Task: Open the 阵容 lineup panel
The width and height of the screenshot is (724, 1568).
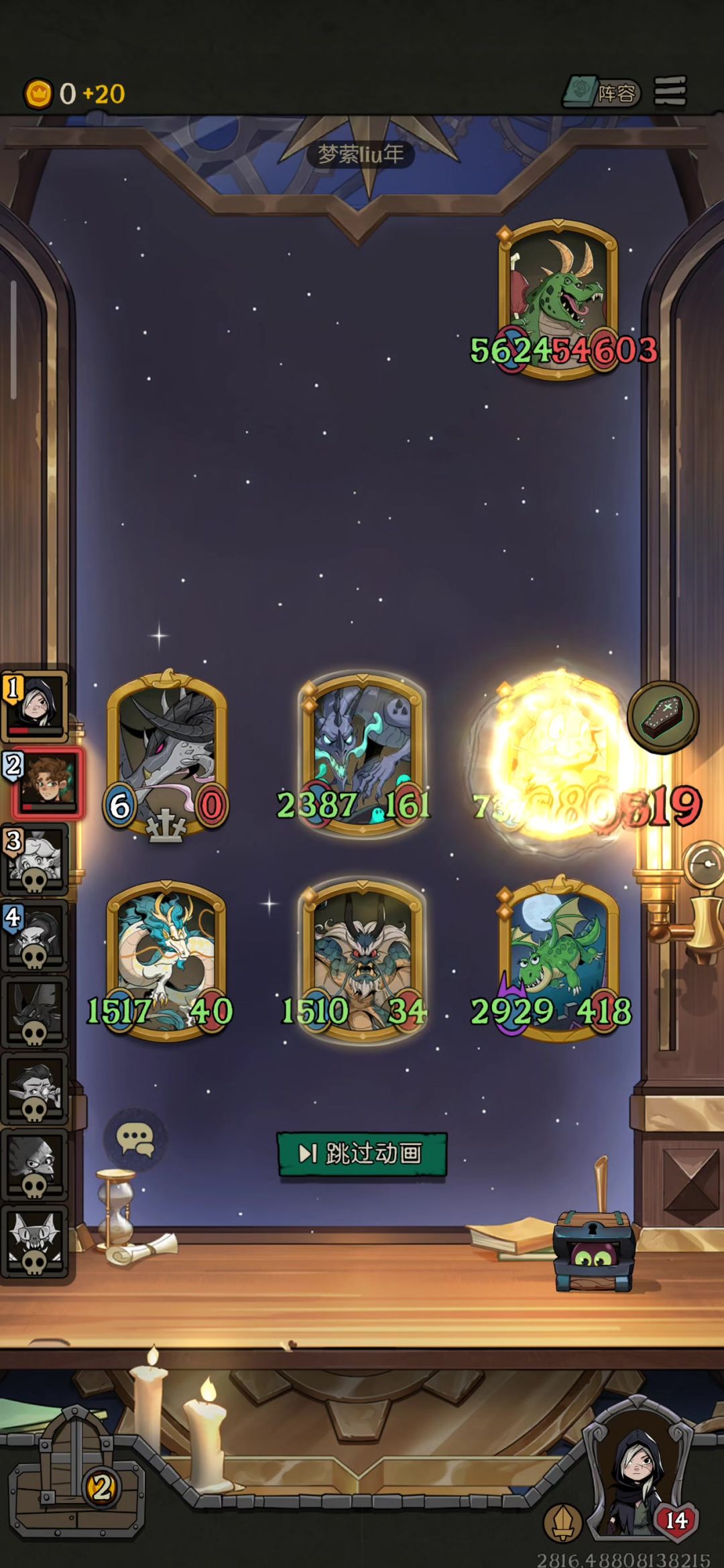Action: (x=602, y=93)
